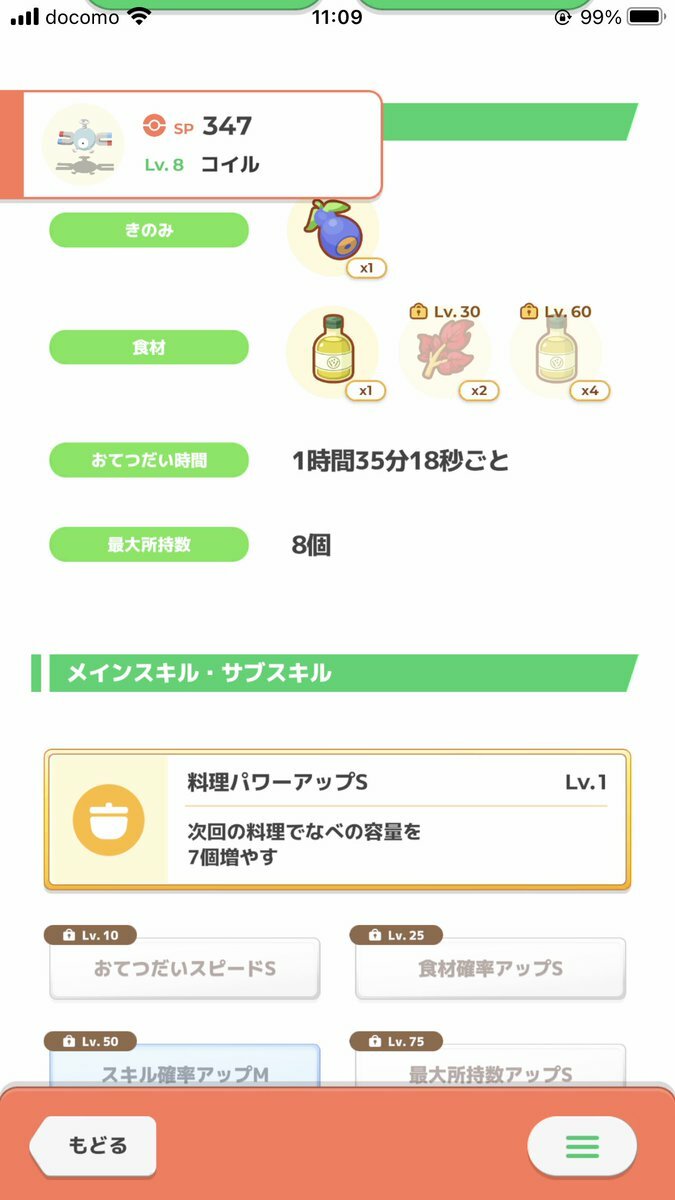Select the スキル確率アップM sub skill

[x=185, y=1068]
